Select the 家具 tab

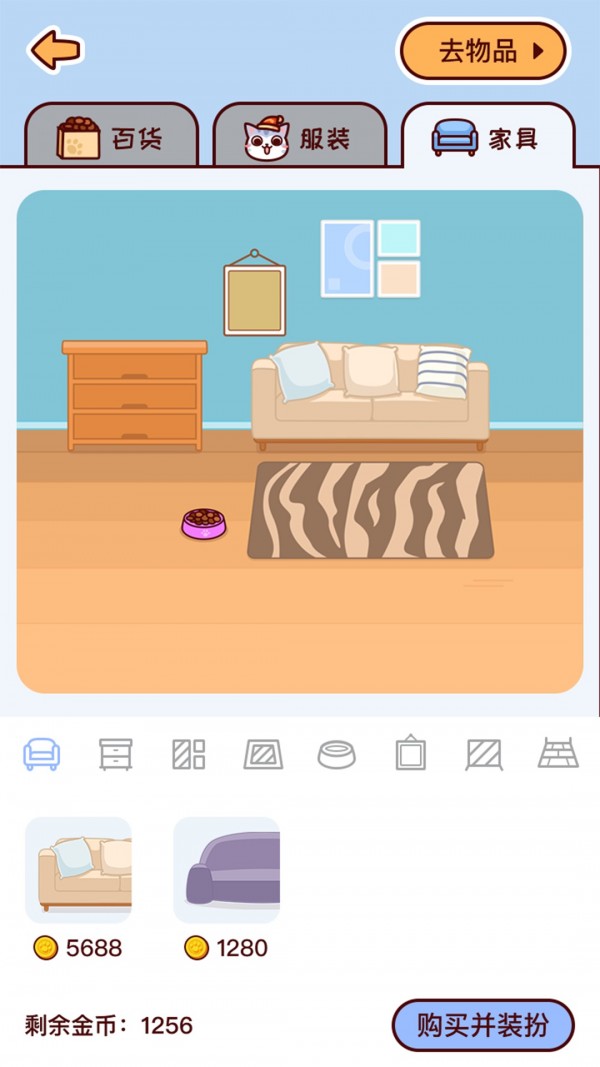click(x=488, y=138)
